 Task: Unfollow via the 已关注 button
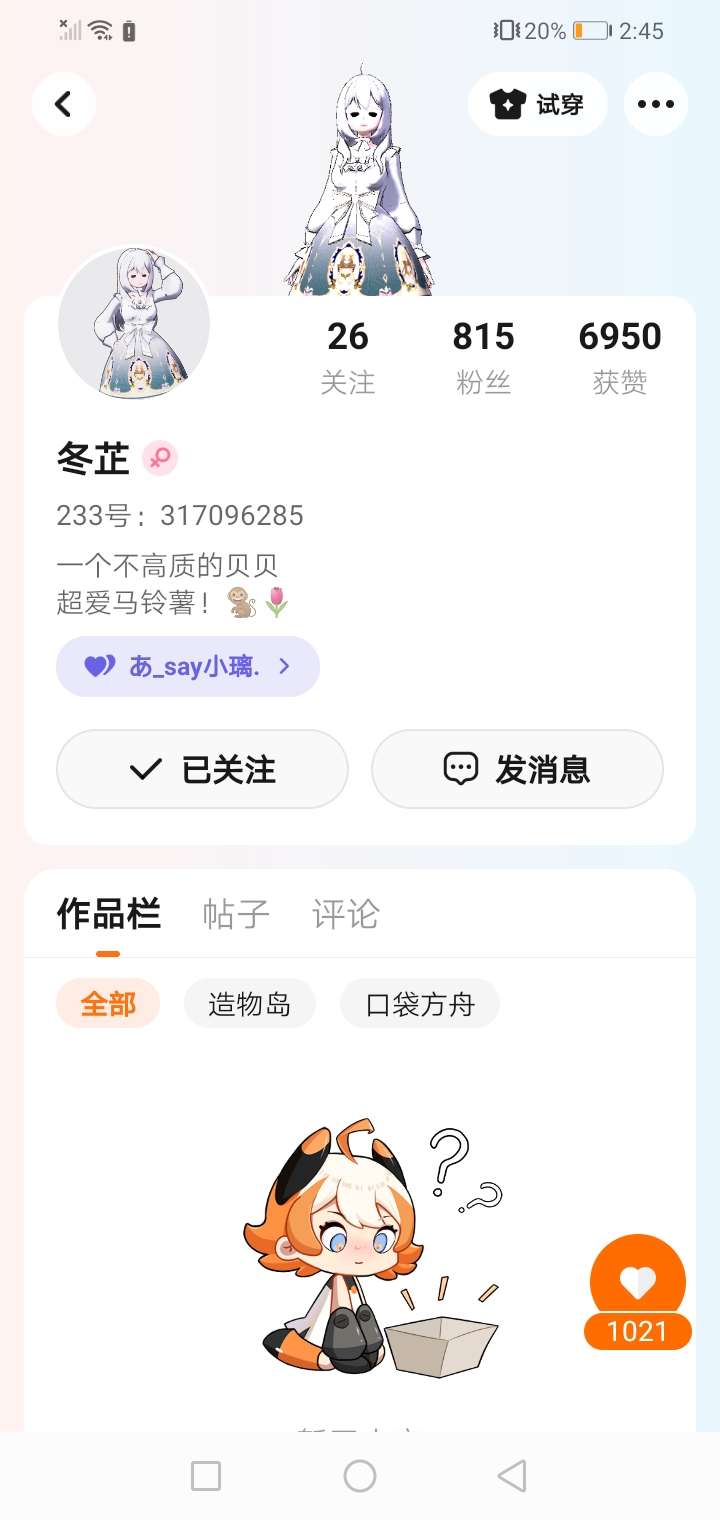coord(202,769)
